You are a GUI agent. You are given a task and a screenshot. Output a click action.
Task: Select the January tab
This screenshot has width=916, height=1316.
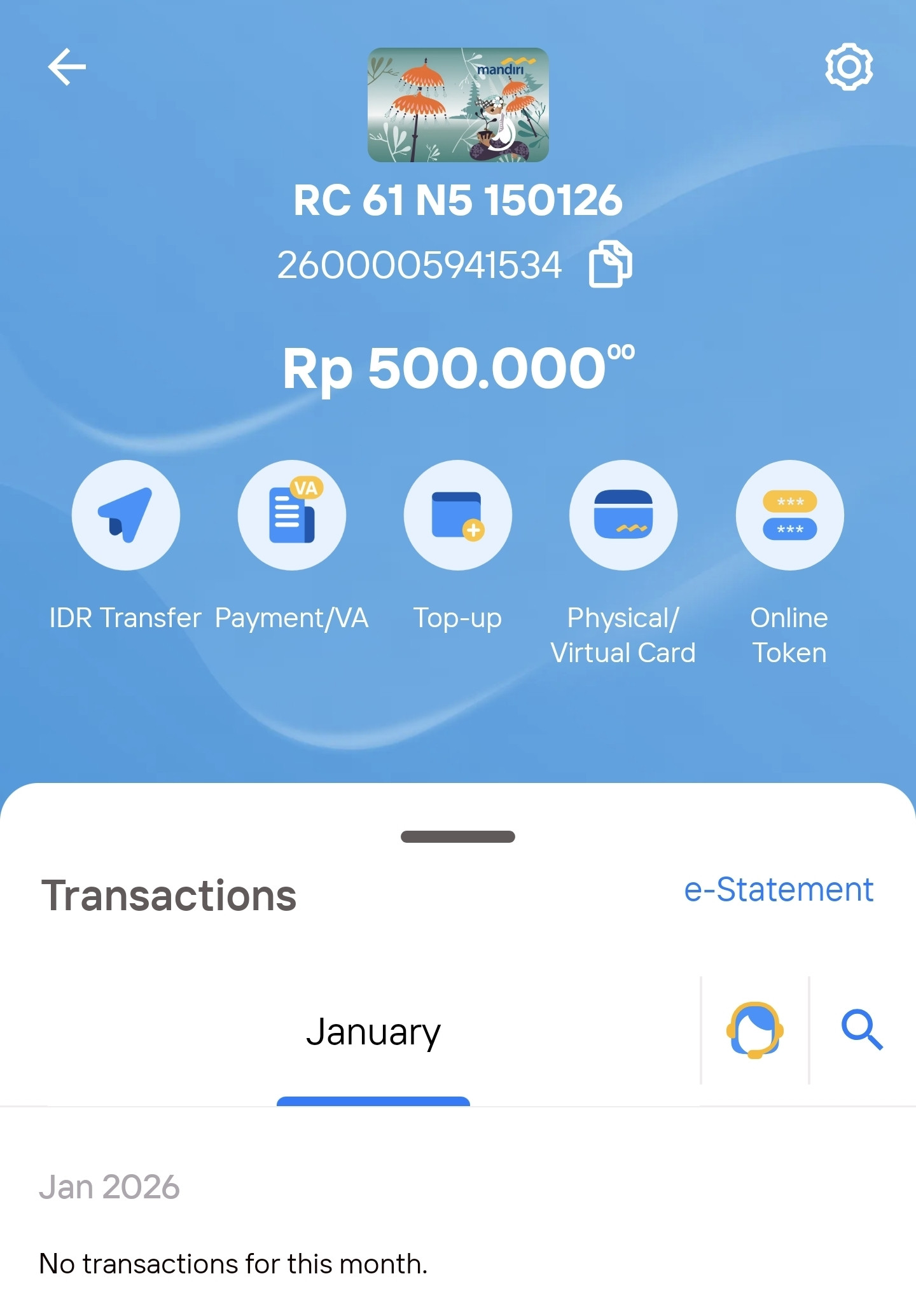(373, 1032)
